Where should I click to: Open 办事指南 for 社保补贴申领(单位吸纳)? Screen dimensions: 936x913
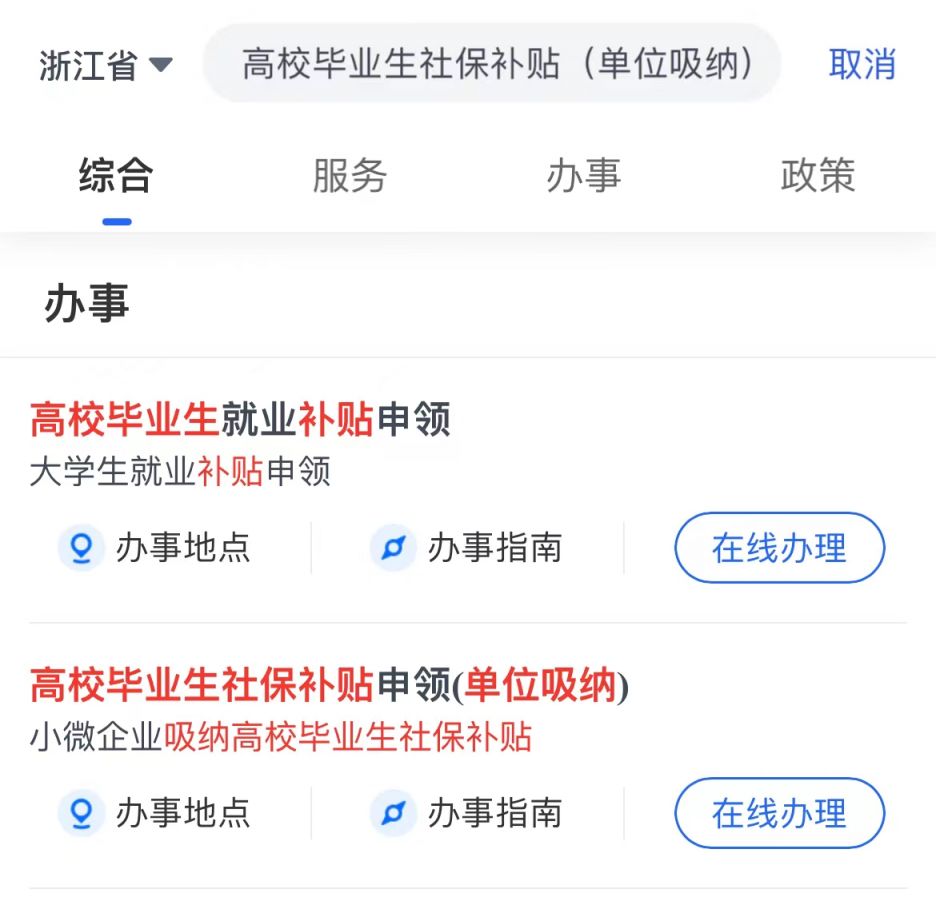(467, 813)
